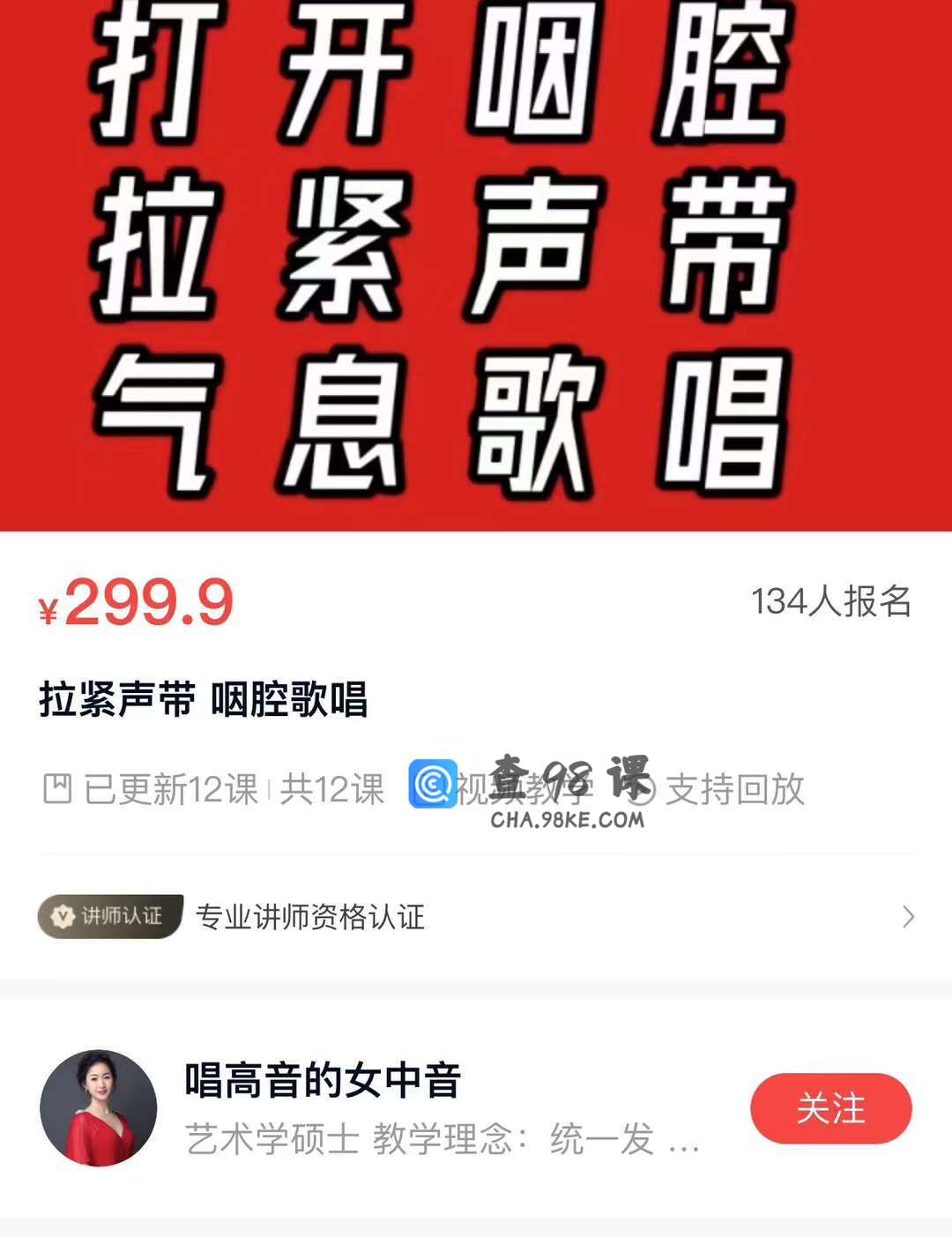Viewport: 952px width, 1237px height.
Task: Open instructor 唱高音的女中音 profile avatar
Action: 99,1108
